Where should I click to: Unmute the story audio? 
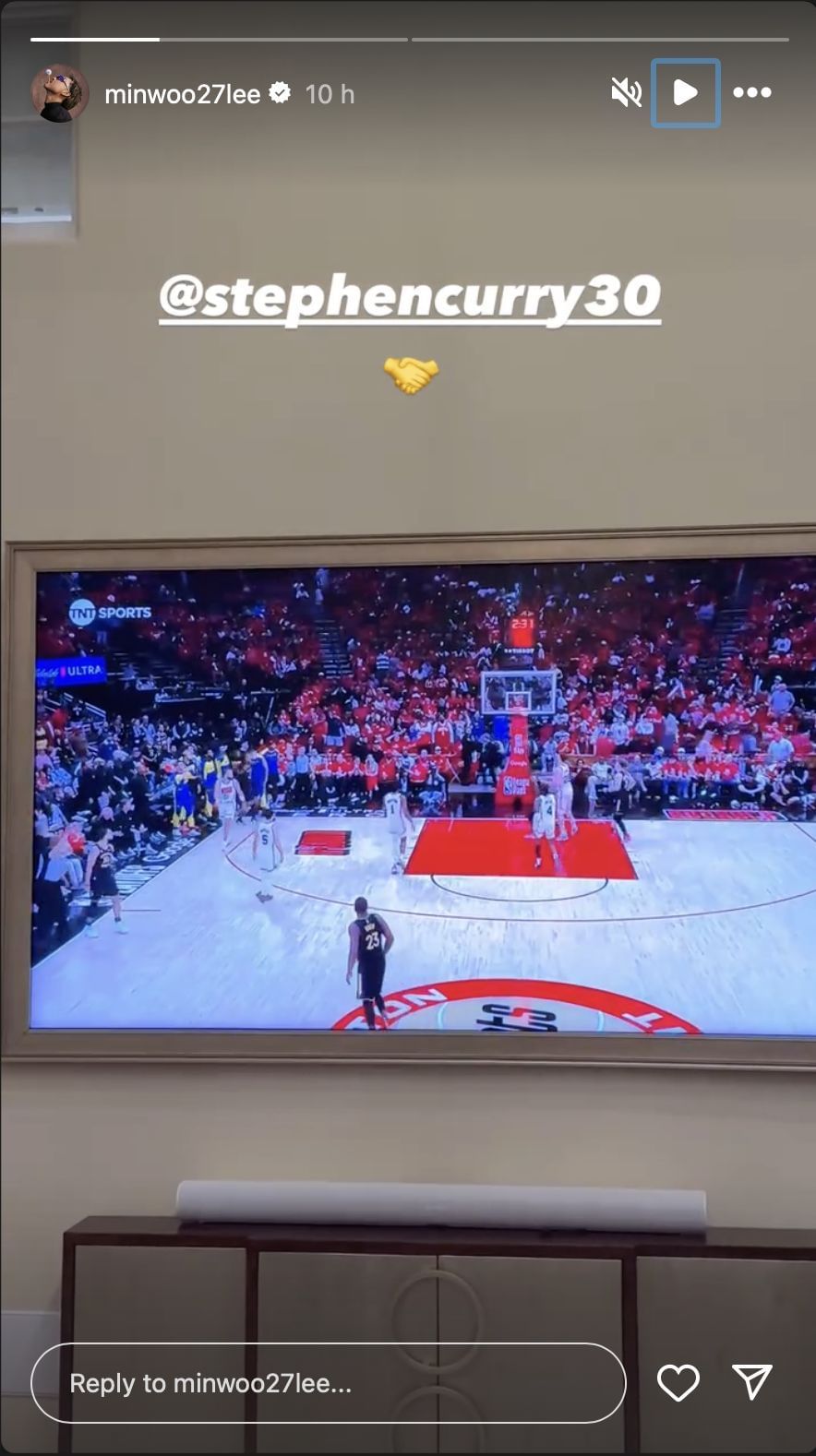[626, 92]
